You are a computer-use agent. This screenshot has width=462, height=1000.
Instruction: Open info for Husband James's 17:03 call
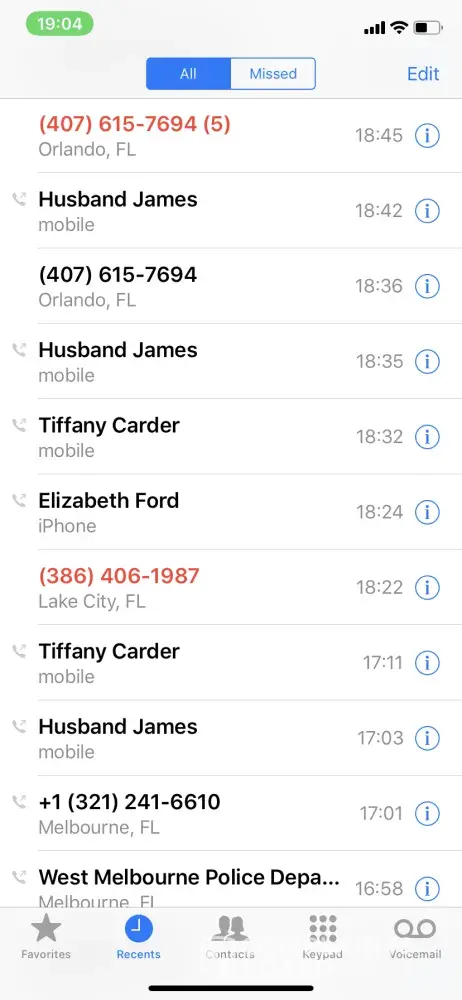pos(428,738)
